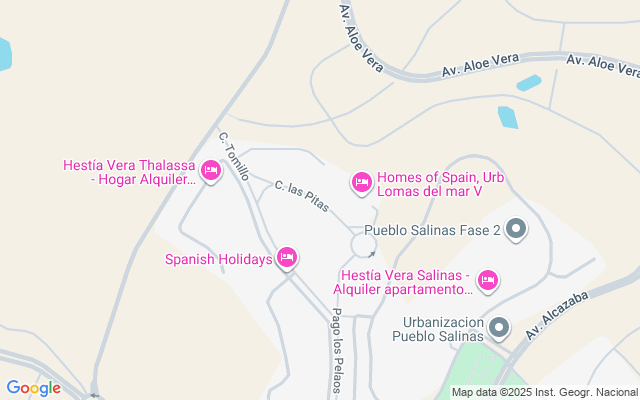Screen dimensions: 640x400
Task: Select the Homes of Spain lodging marker
Action: (362, 183)
